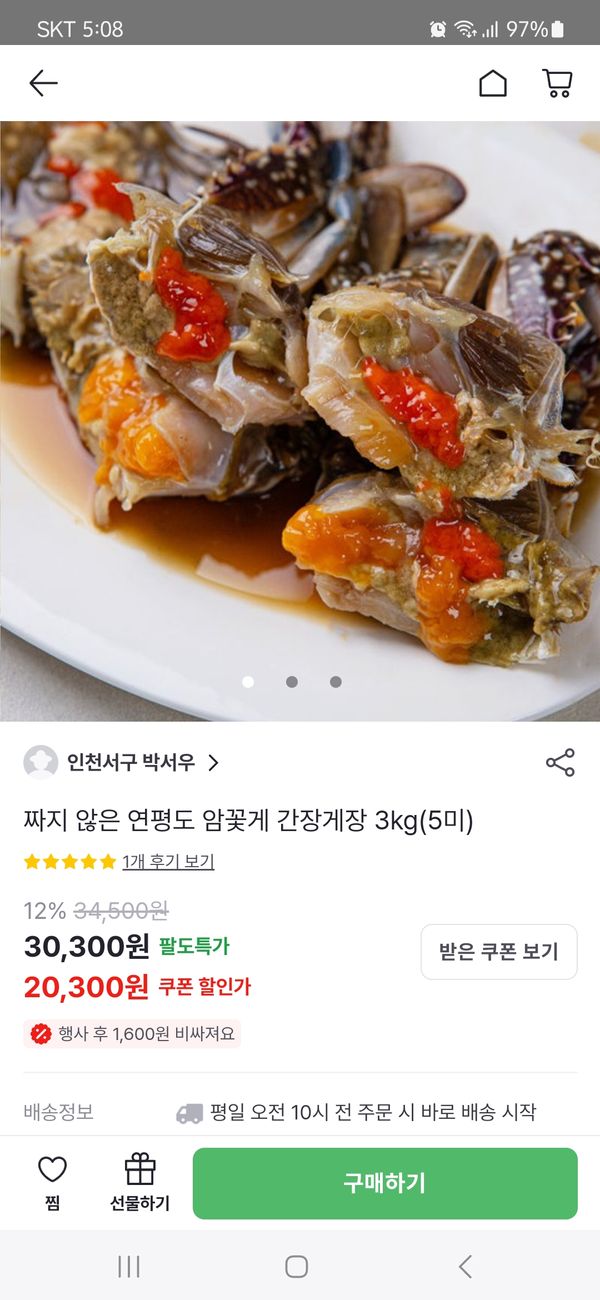Tap the system home button
The height and width of the screenshot is (1300, 600).
(x=297, y=1266)
